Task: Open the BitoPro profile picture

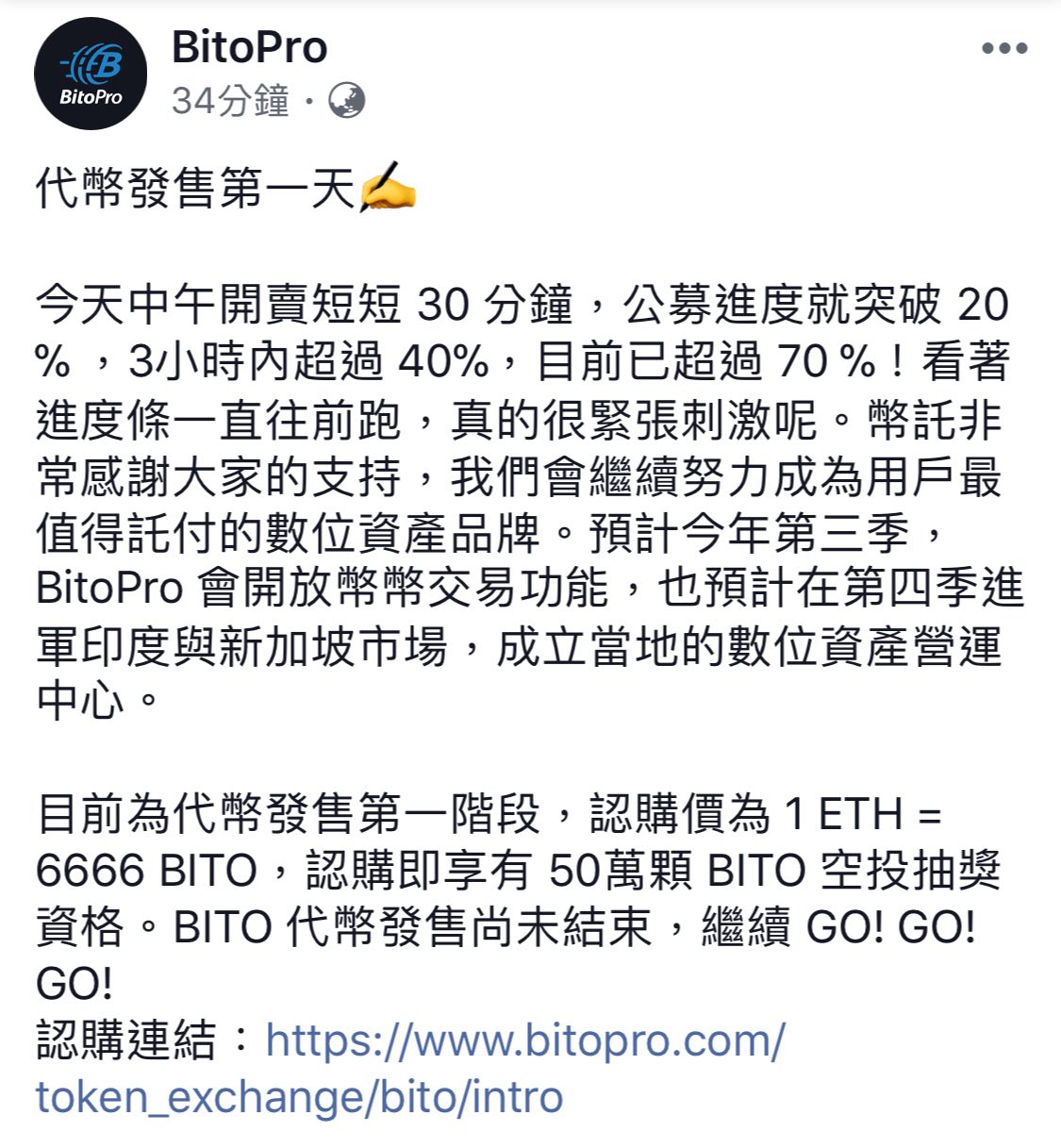Action: (x=91, y=74)
